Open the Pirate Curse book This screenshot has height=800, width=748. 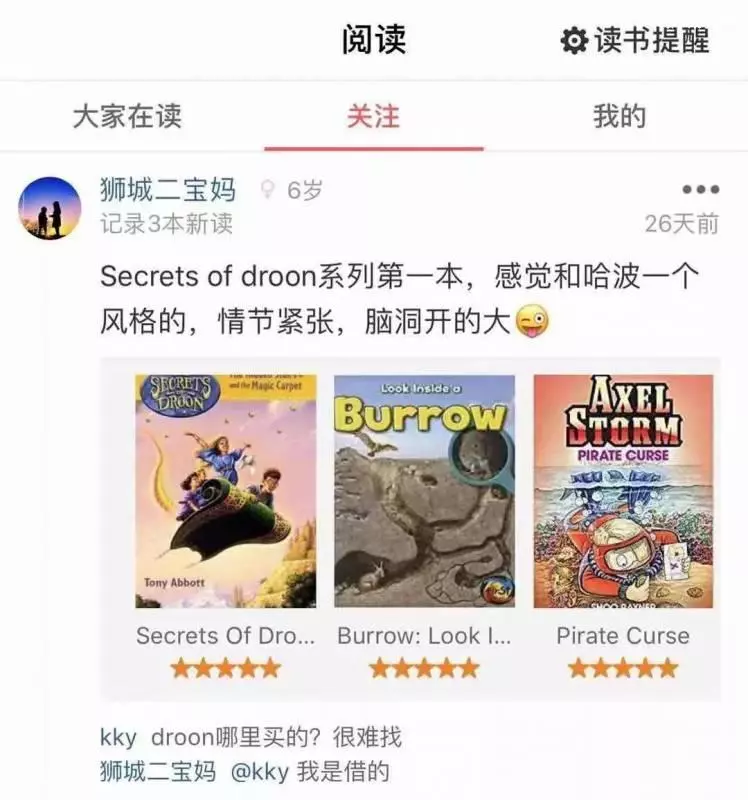click(623, 491)
